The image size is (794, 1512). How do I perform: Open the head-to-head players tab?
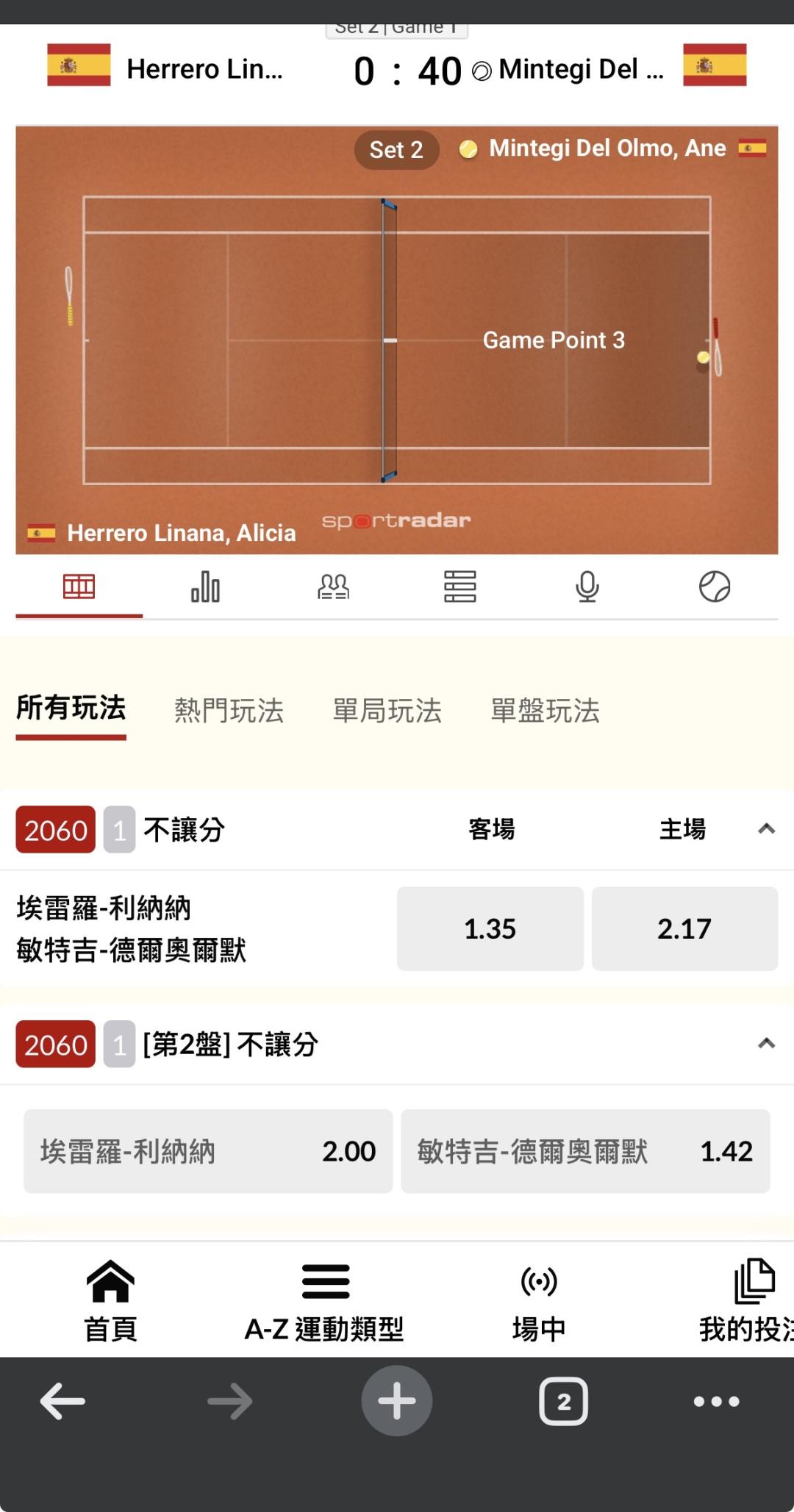(333, 587)
